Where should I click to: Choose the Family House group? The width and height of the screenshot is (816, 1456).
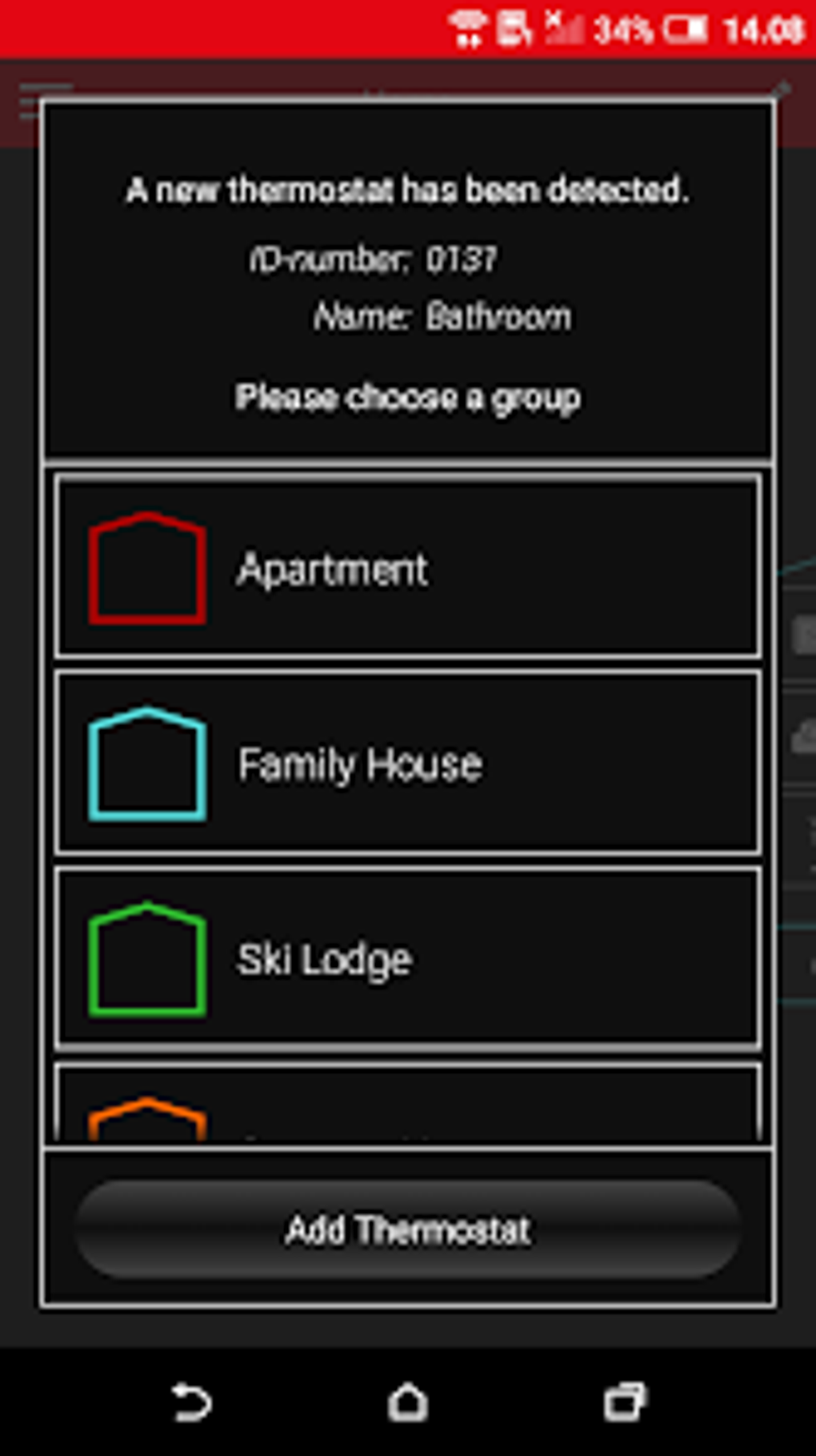tap(407, 763)
